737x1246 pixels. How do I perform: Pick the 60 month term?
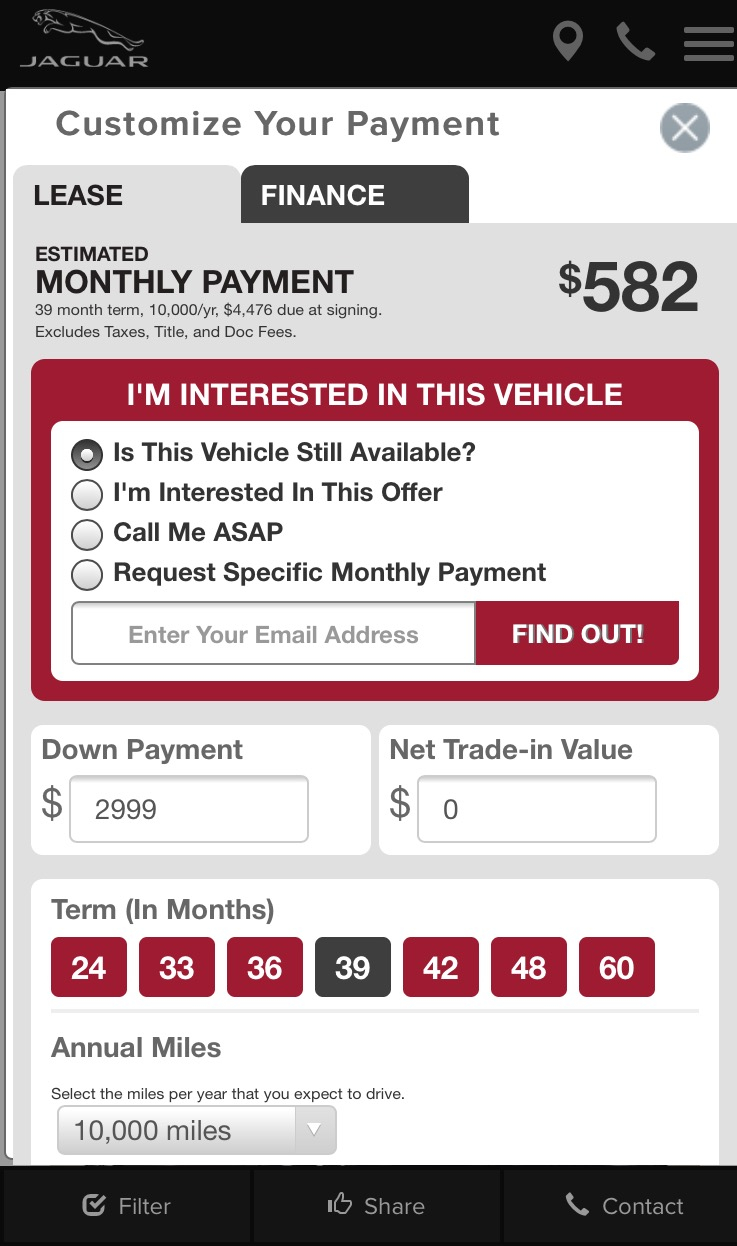617,967
